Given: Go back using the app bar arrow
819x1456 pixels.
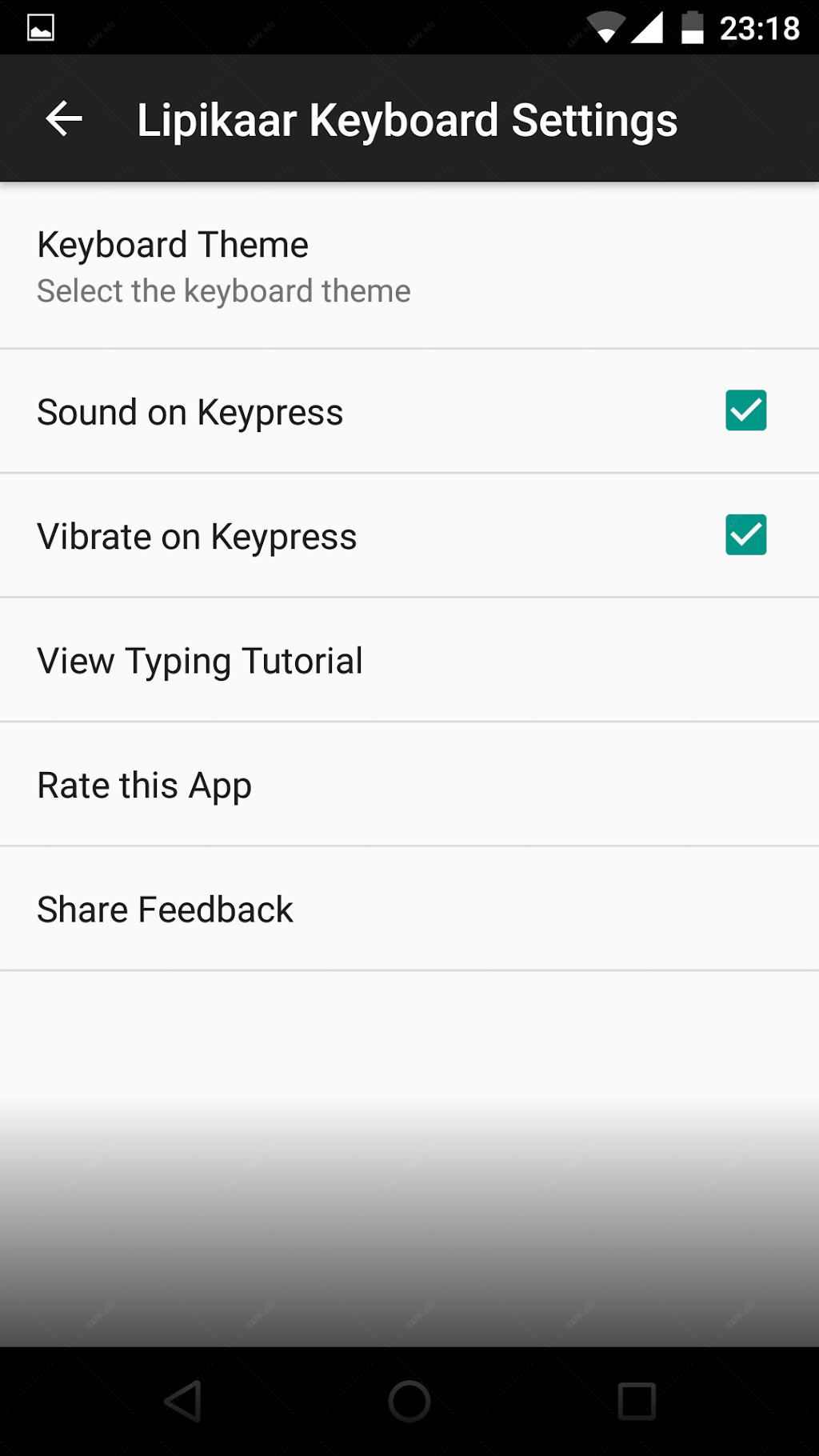Looking at the screenshot, I should (64, 119).
